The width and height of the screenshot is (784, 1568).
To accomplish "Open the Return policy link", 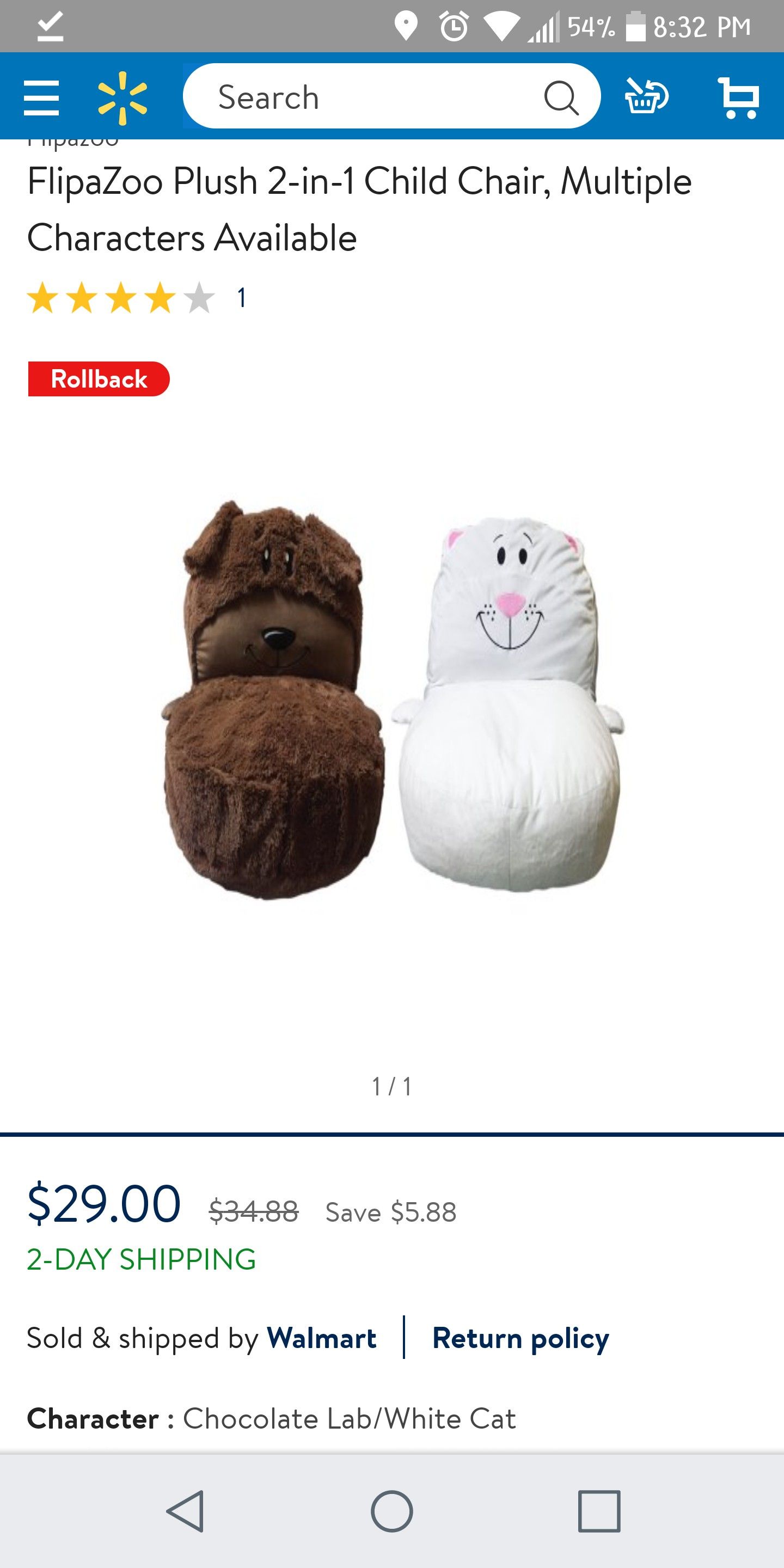I will 520,1338.
